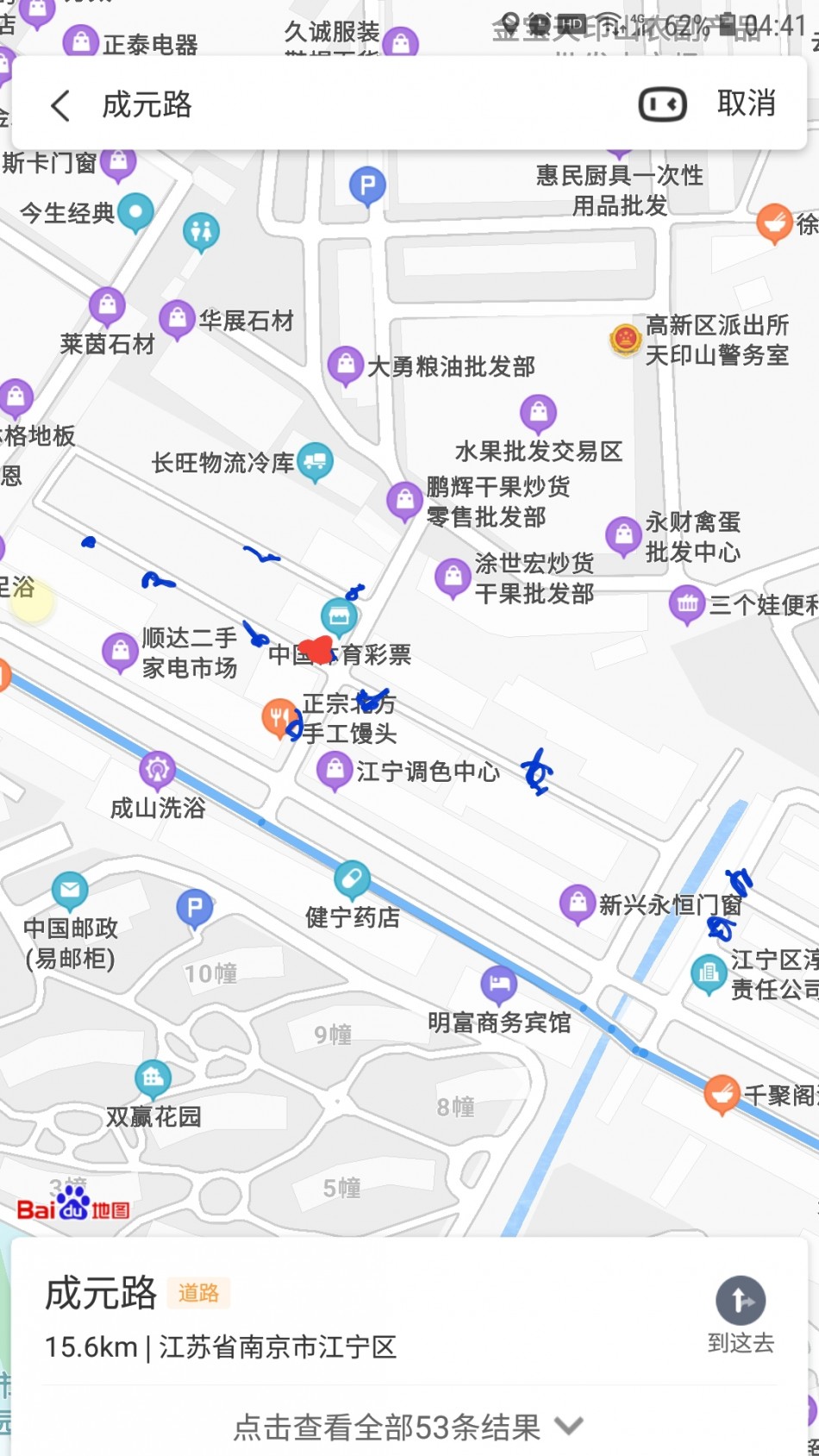This screenshot has width=819, height=1456.
Task: Tap the 长旺物流冷库 marker
Action: [x=315, y=461]
